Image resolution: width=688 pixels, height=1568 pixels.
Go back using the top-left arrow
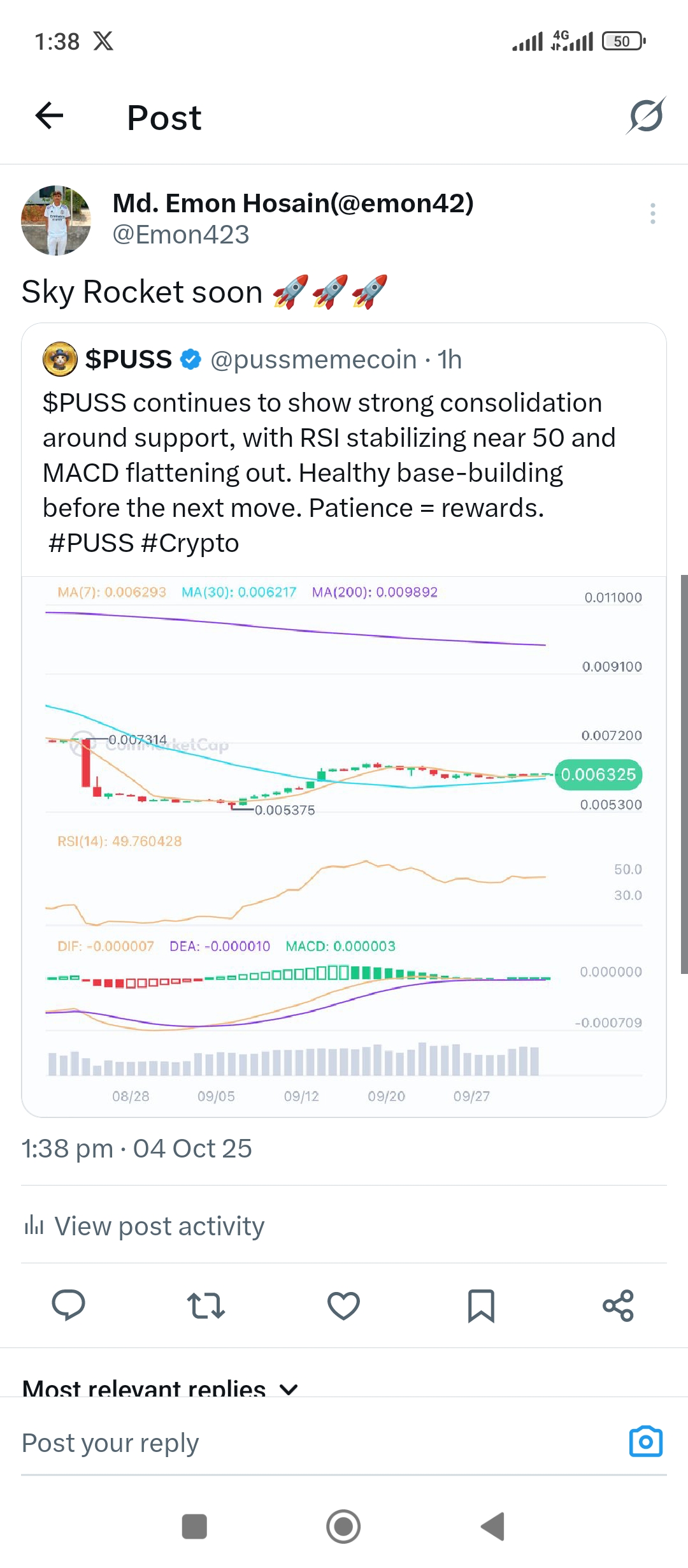tap(50, 116)
